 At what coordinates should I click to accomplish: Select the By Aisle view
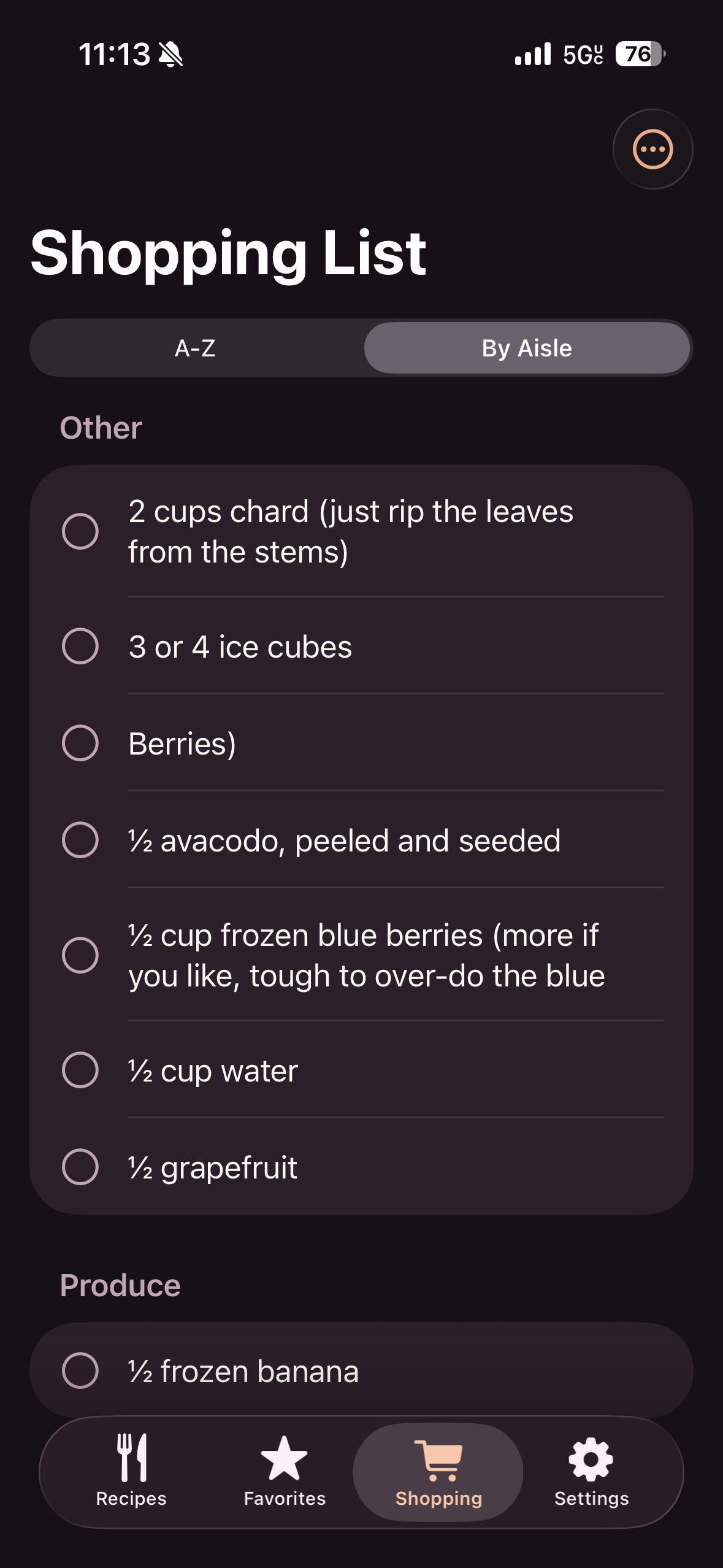(527, 347)
